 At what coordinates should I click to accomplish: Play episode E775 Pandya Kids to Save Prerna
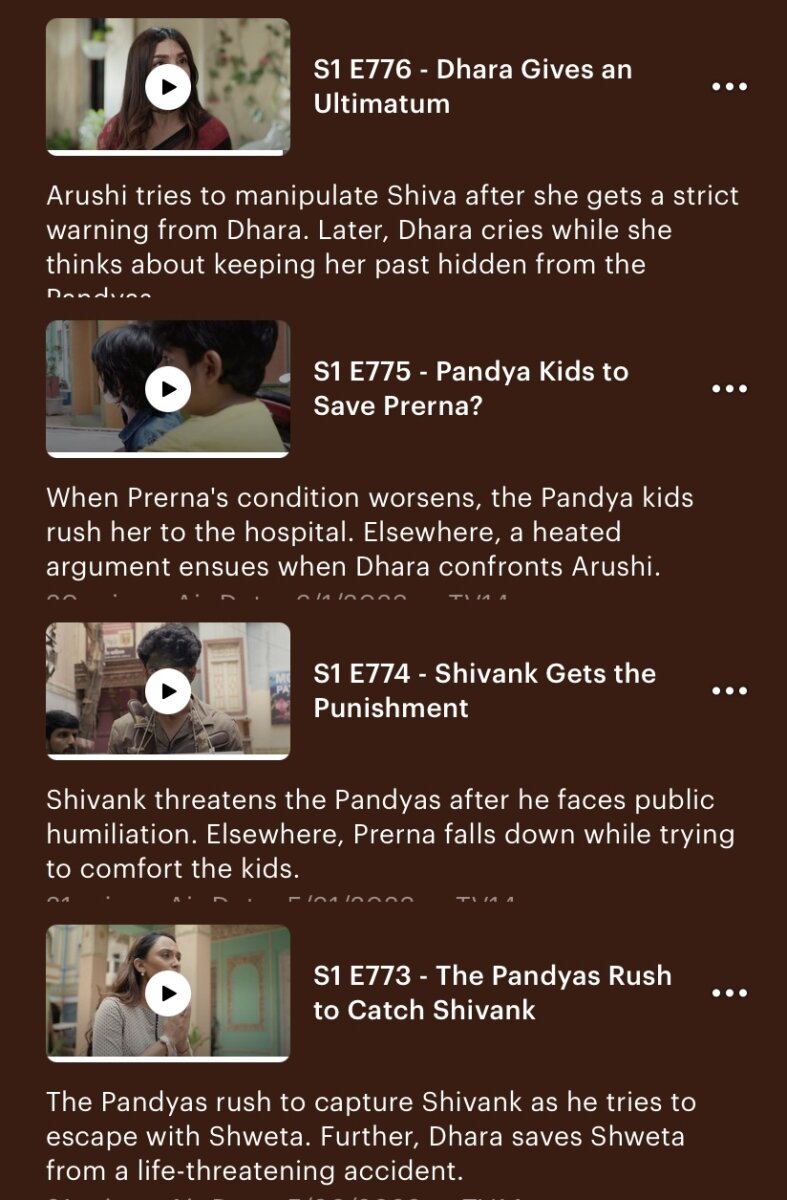click(x=168, y=388)
